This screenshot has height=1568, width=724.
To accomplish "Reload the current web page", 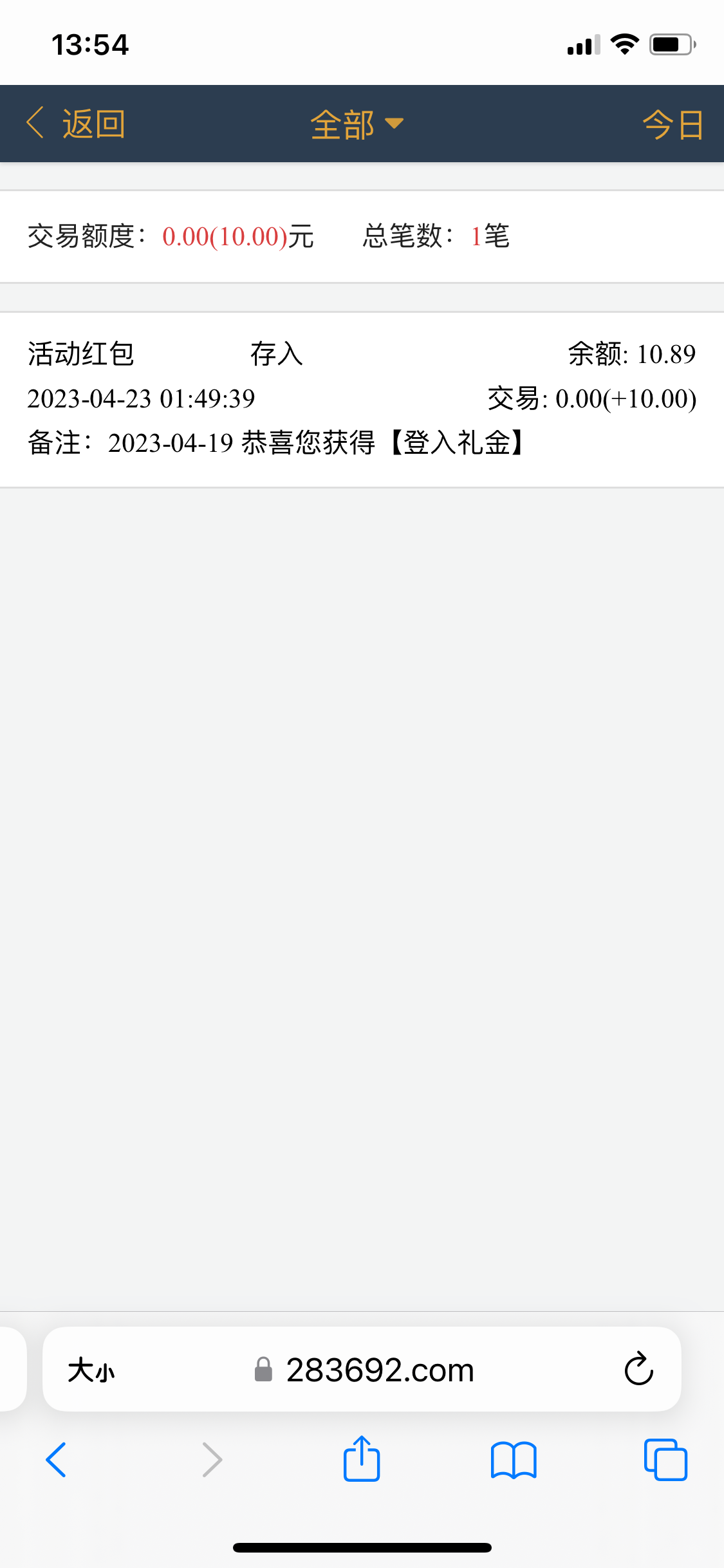I will (638, 1369).
